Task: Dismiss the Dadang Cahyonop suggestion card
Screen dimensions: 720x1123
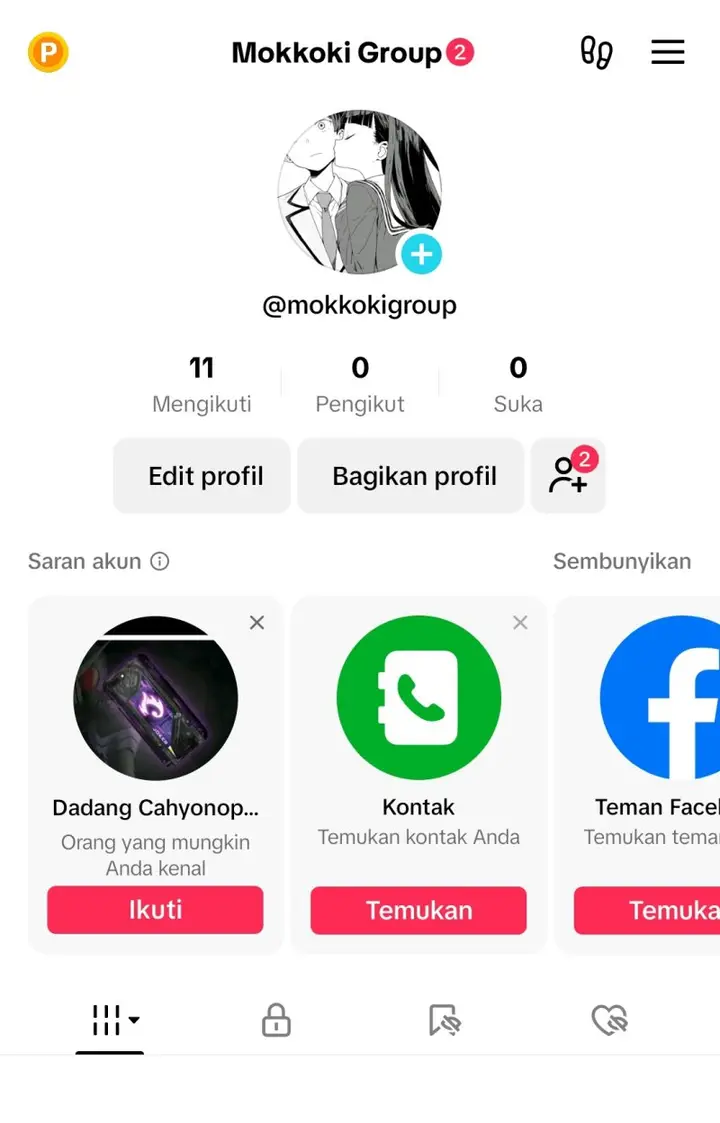Action: [257, 622]
